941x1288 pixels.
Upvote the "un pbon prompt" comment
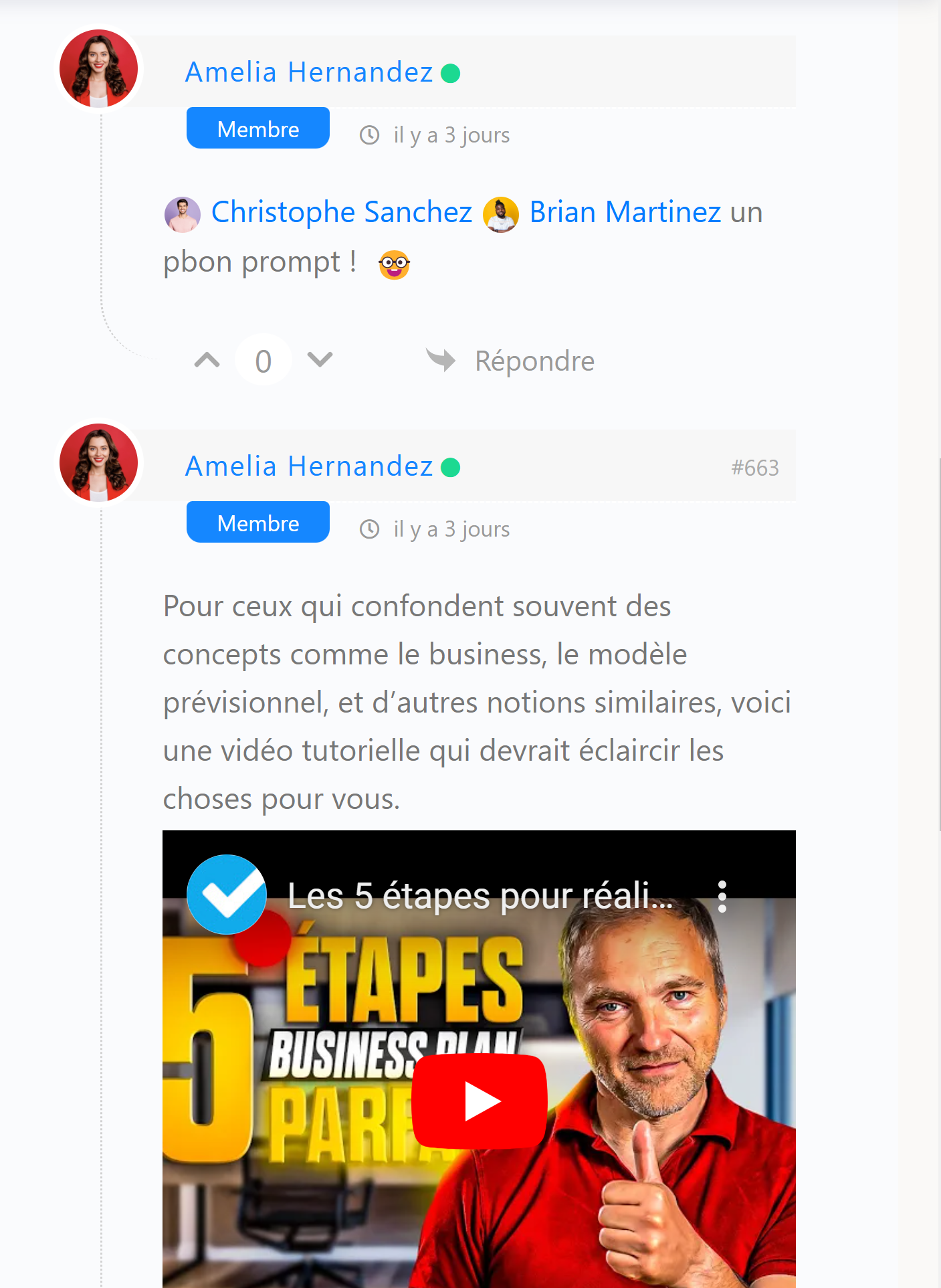pos(207,361)
